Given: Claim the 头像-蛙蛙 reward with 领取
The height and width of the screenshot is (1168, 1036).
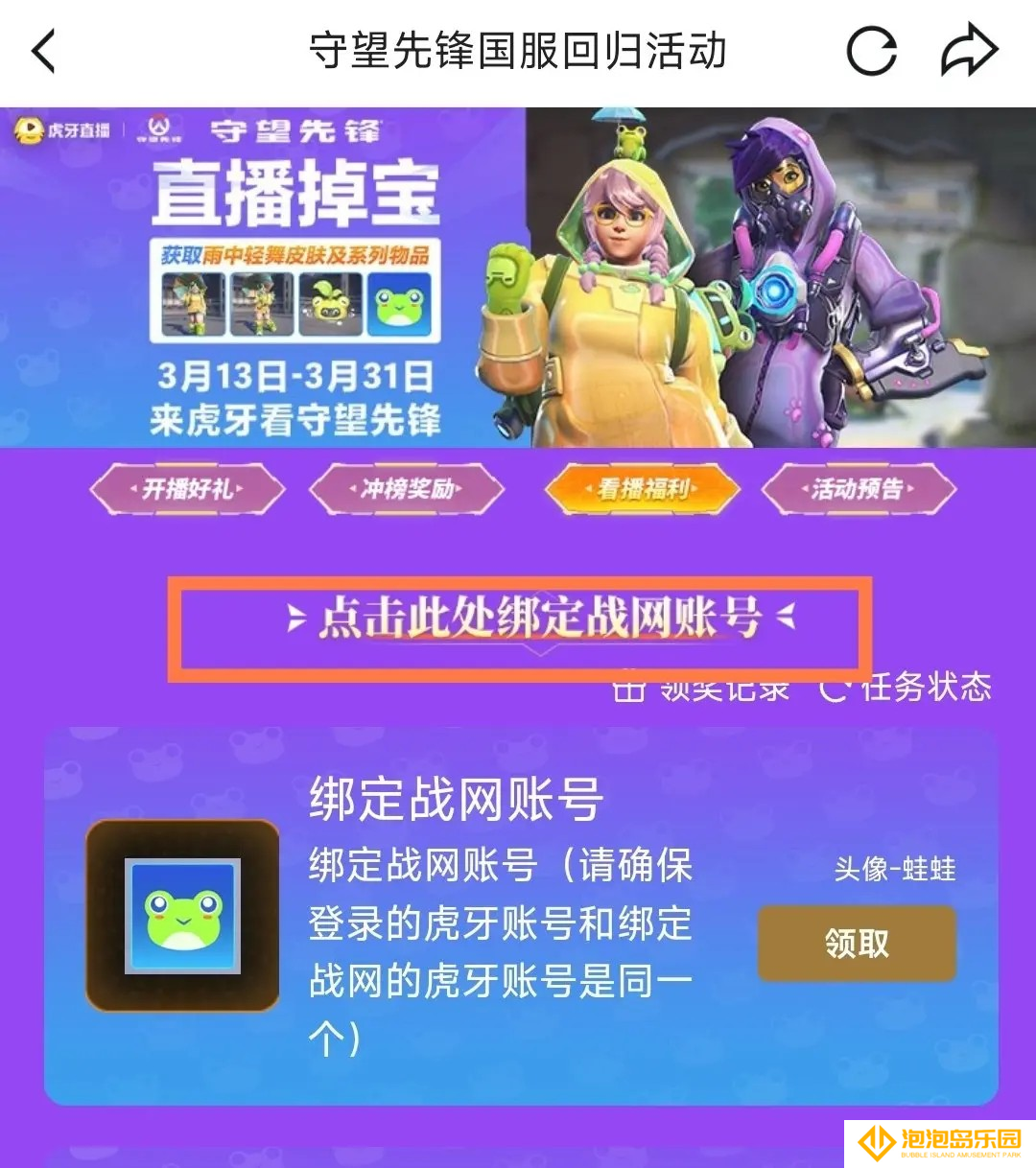Looking at the screenshot, I should 857,944.
